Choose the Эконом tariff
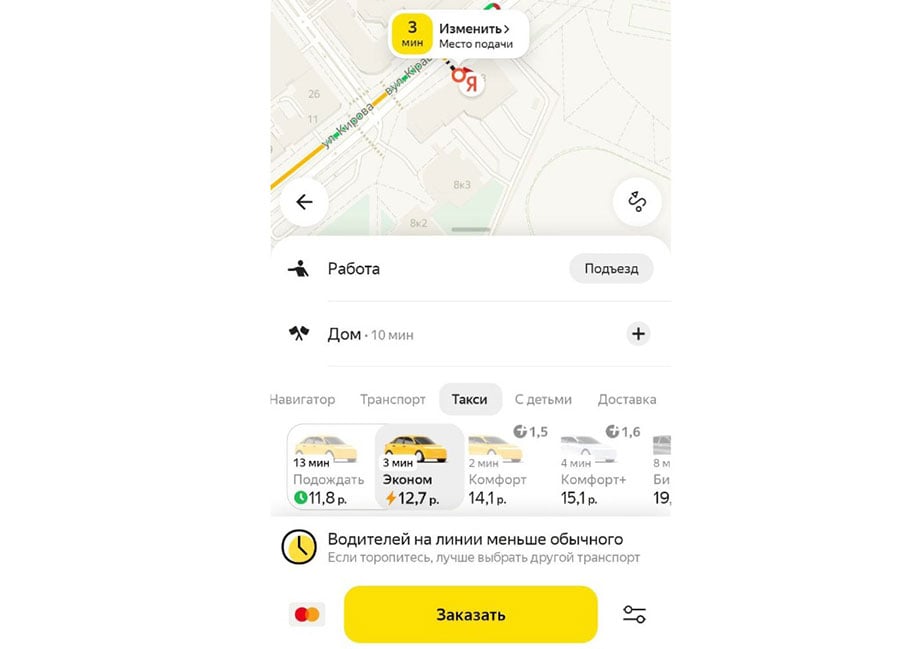900x649 pixels. [x=416, y=469]
